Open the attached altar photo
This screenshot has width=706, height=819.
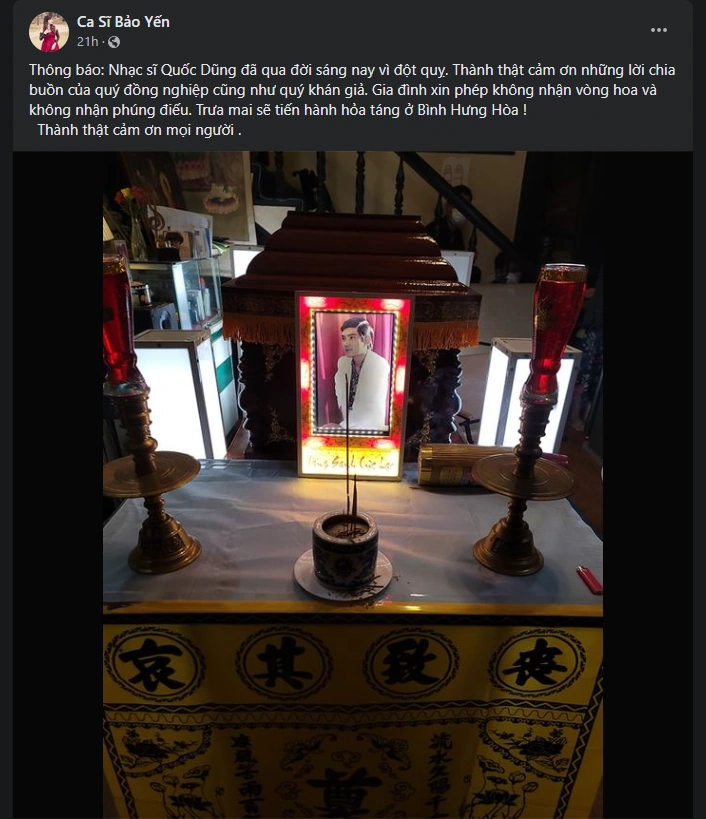click(x=353, y=485)
